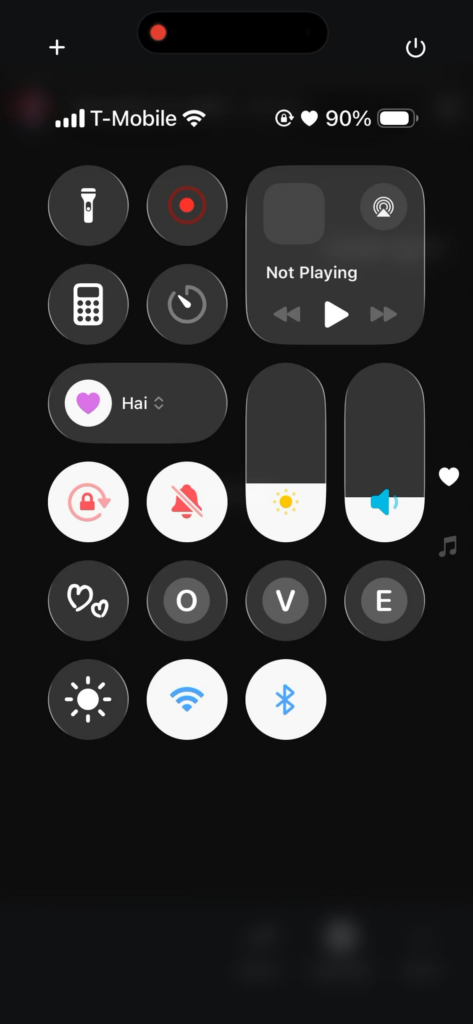Image resolution: width=473 pixels, height=1024 pixels.
Task: Tap the double hearts shortcut
Action: [88, 600]
